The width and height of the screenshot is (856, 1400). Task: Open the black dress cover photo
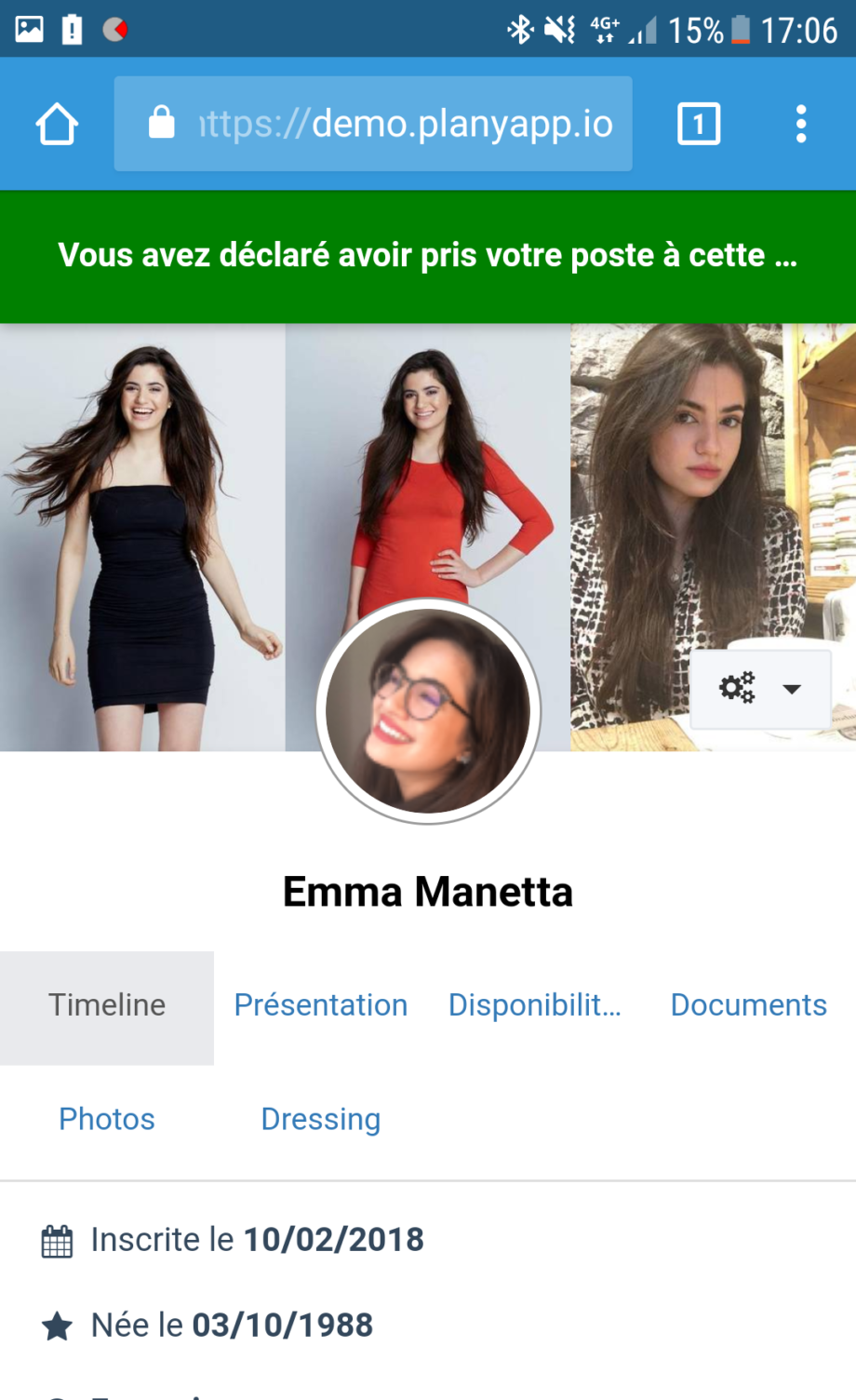pyautogui.click(x=141, y=521)
